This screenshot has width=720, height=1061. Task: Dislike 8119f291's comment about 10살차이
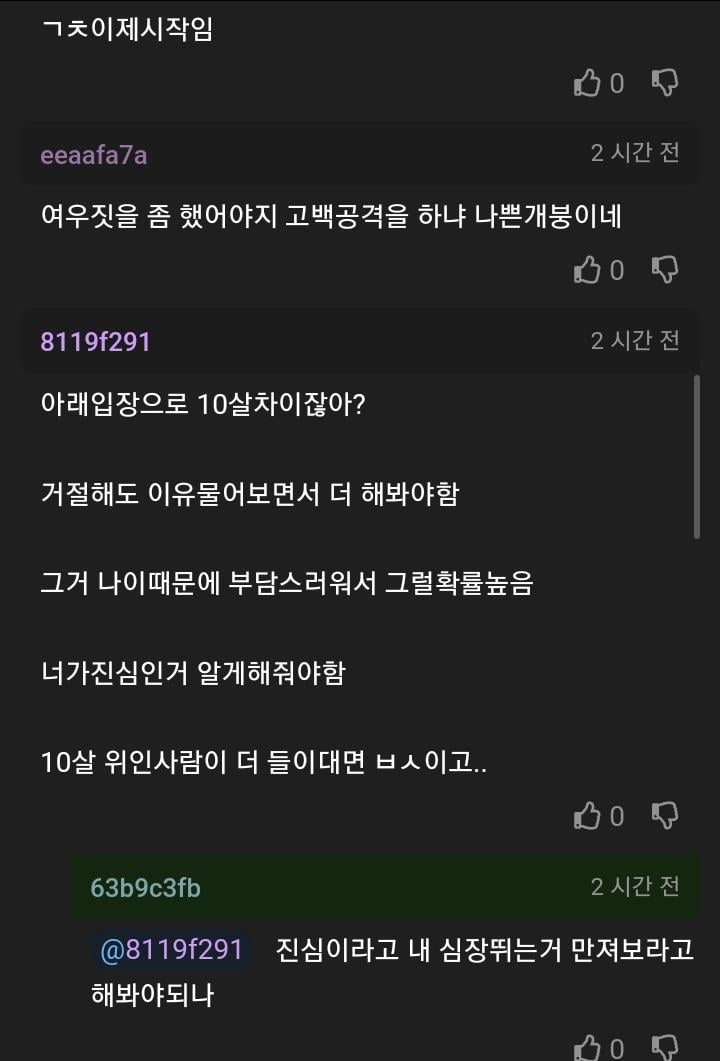pyautogui.click(x=665, y=816)
